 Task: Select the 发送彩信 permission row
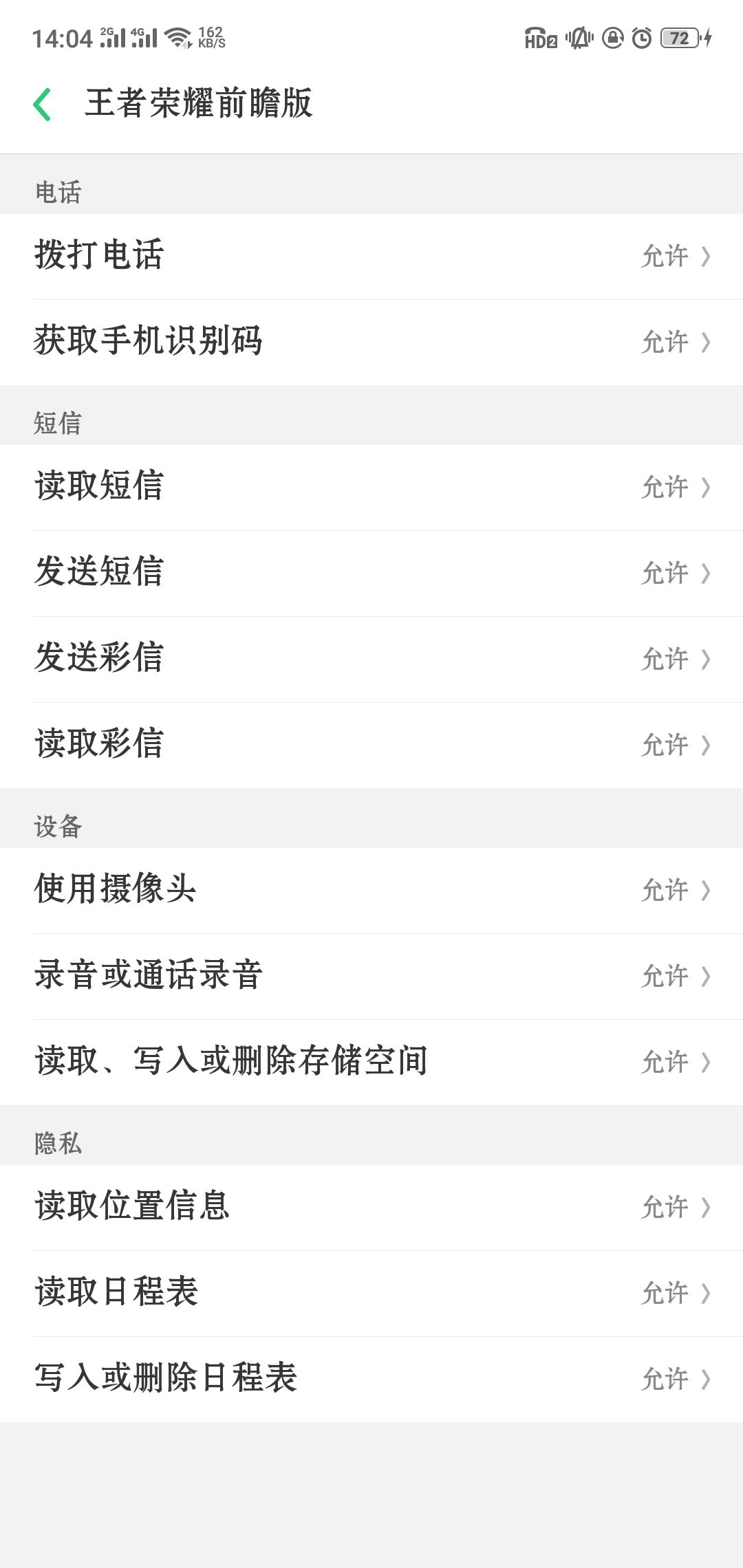click(x=371, y=660)
